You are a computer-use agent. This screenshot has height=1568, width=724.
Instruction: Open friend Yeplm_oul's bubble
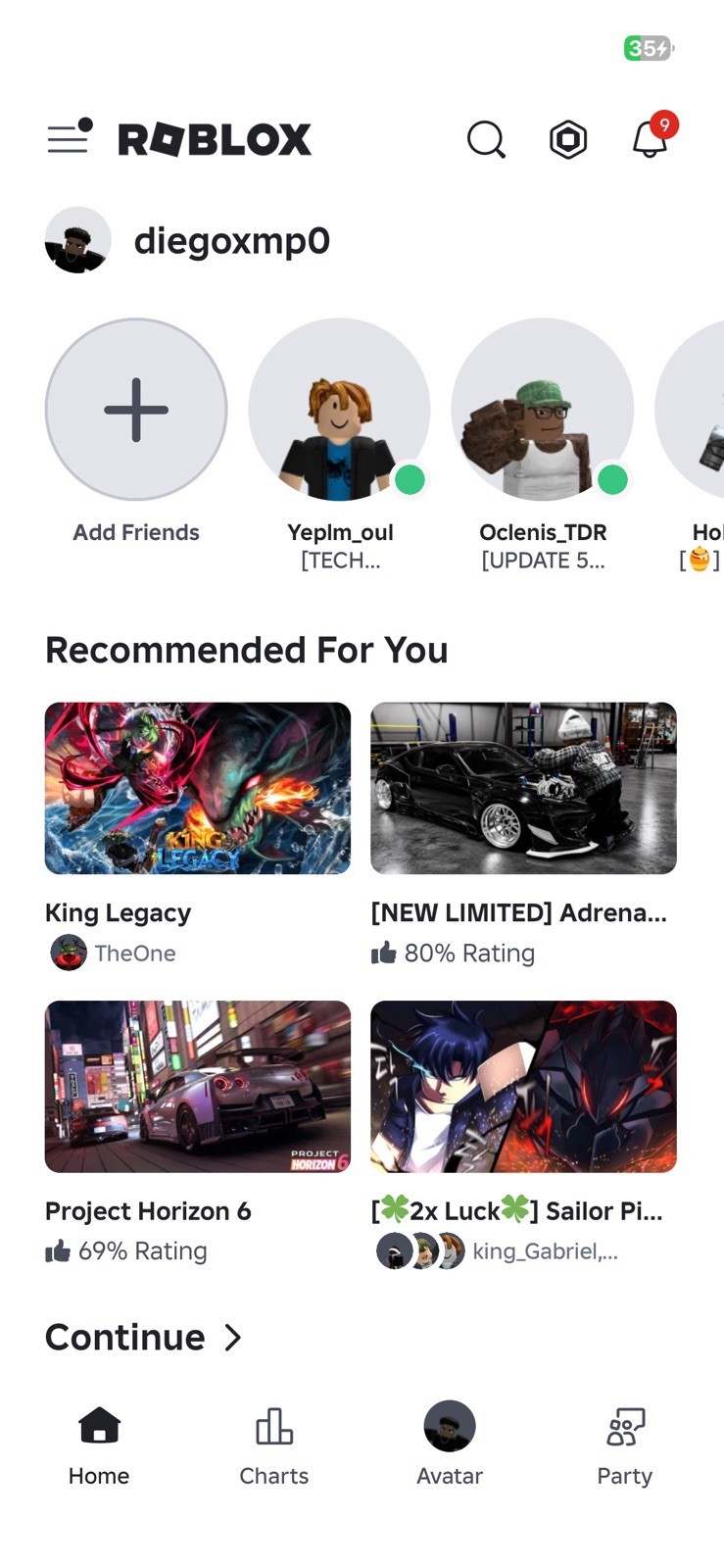point(339,410)
